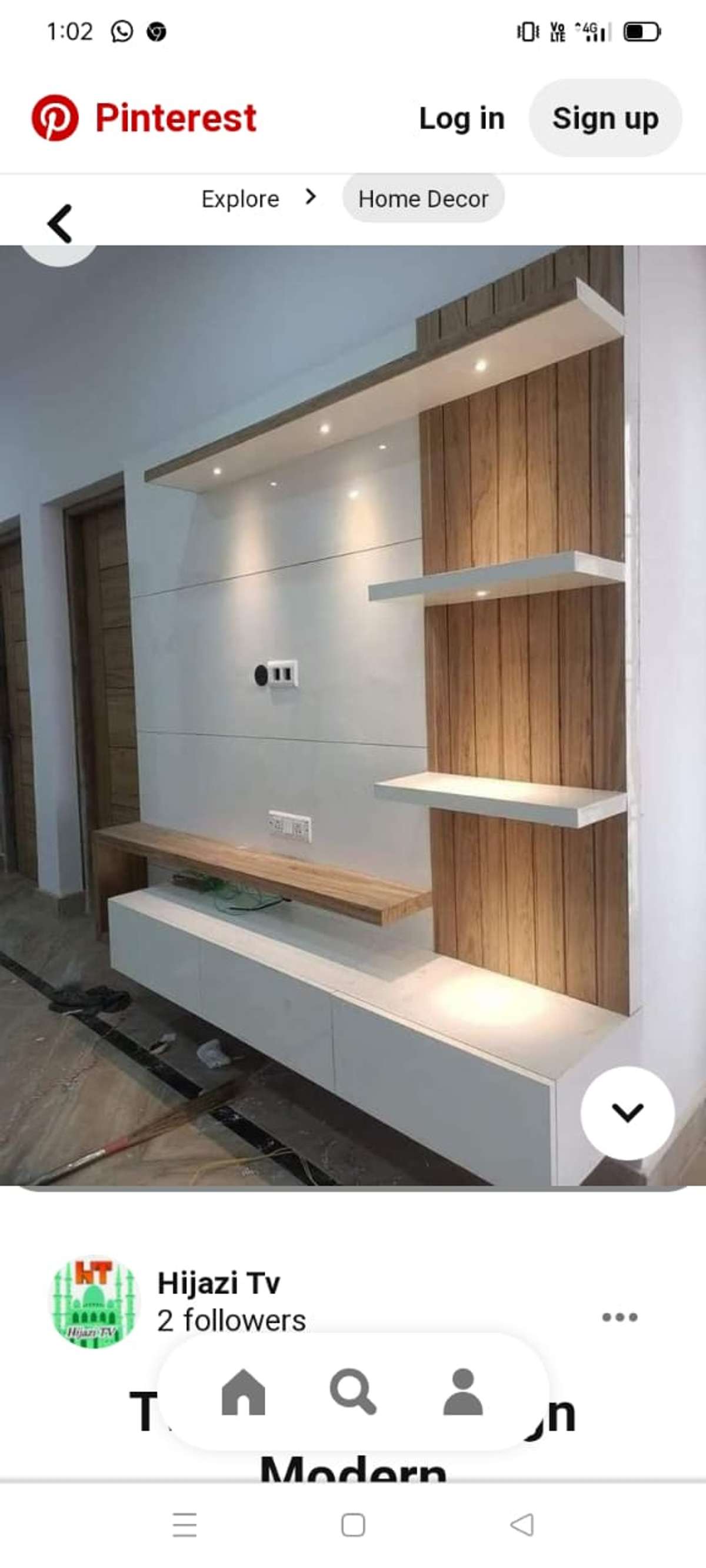Expand with the round down-chevron button
This screenshot has height=1568, width=706.
click(627, 1112)
